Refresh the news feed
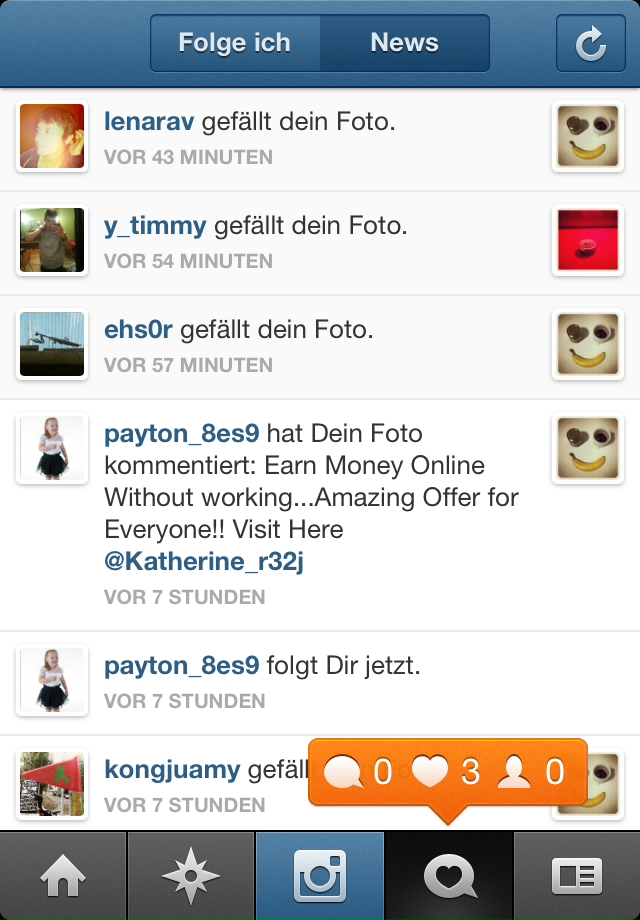640x920 pixels. click(x=590, y=43)
